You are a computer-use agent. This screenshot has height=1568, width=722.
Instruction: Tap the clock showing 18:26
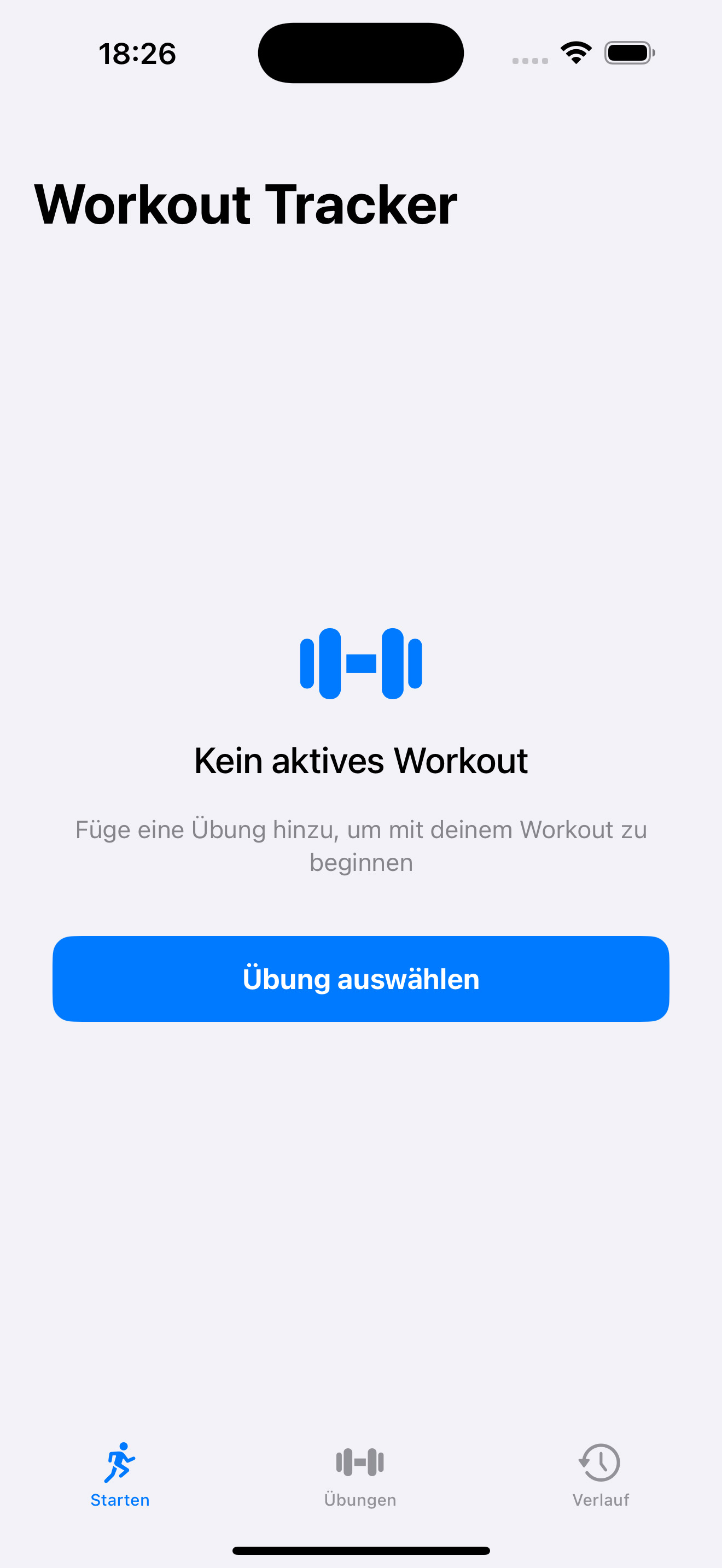click(138, 52)
